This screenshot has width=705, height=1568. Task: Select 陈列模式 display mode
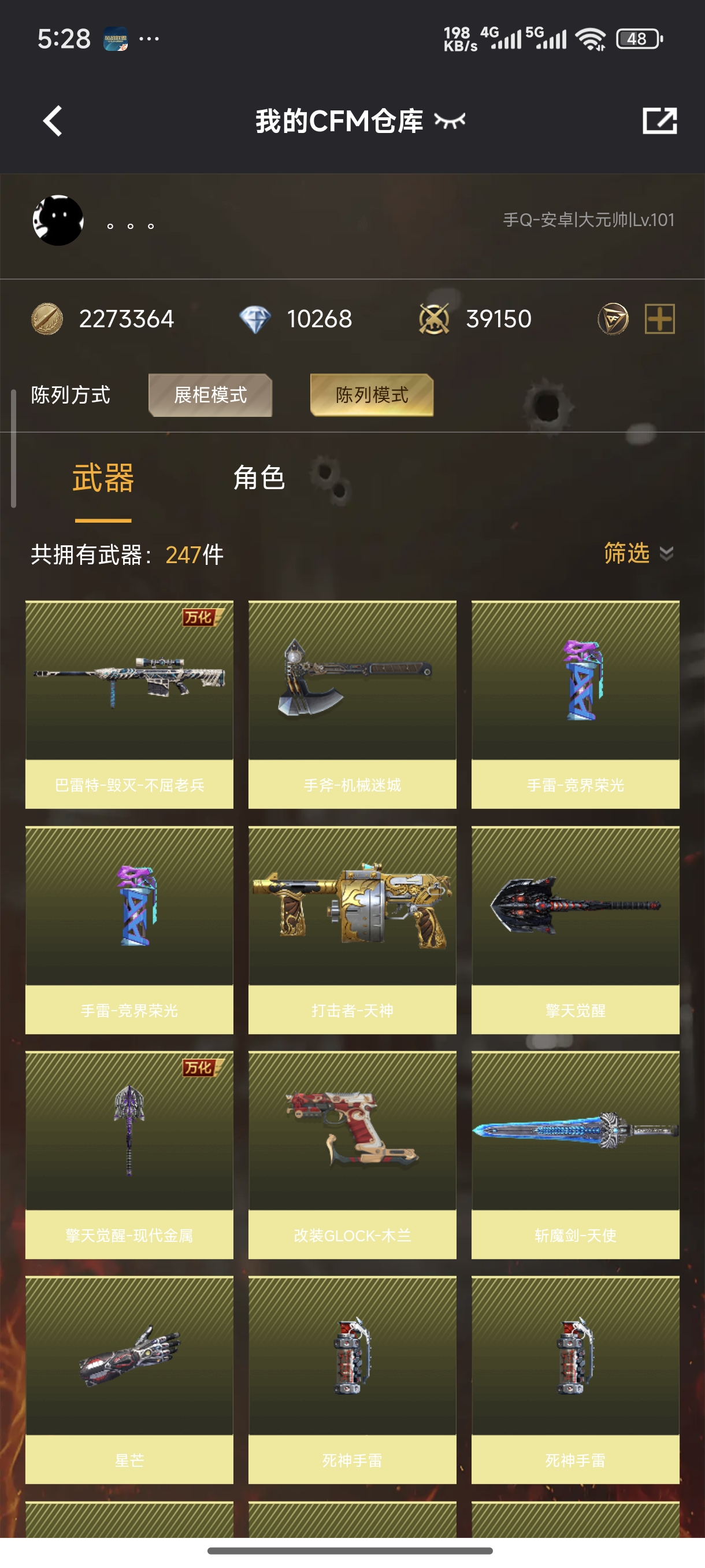(372, 395)
